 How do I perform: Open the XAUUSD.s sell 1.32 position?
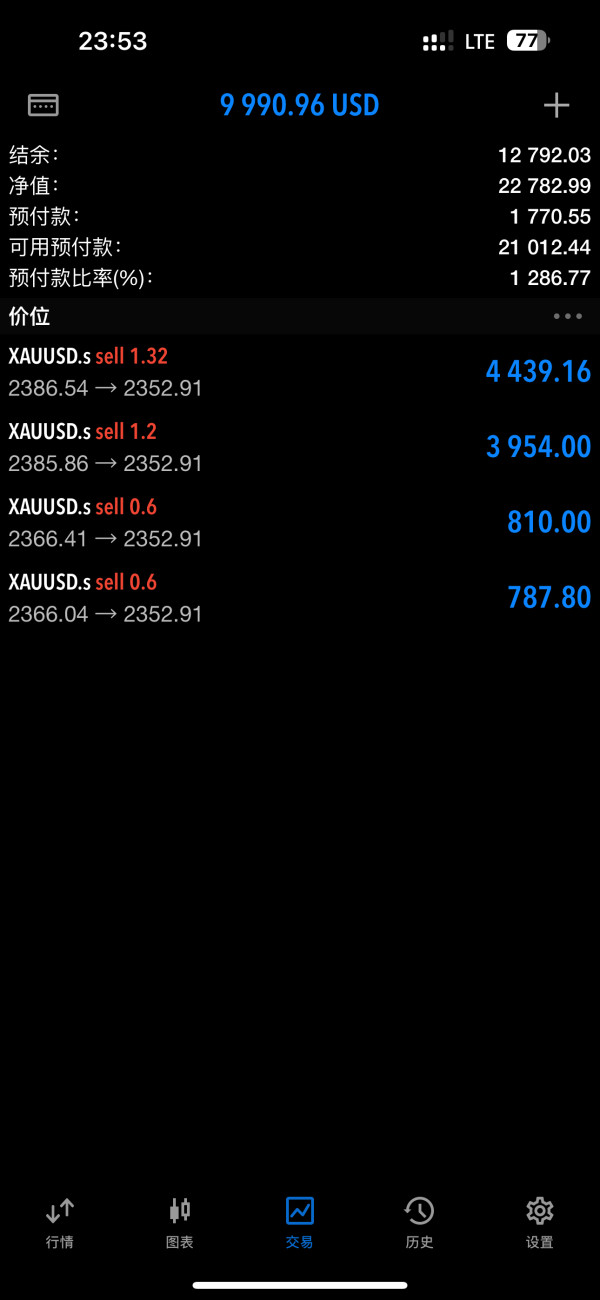300,372
